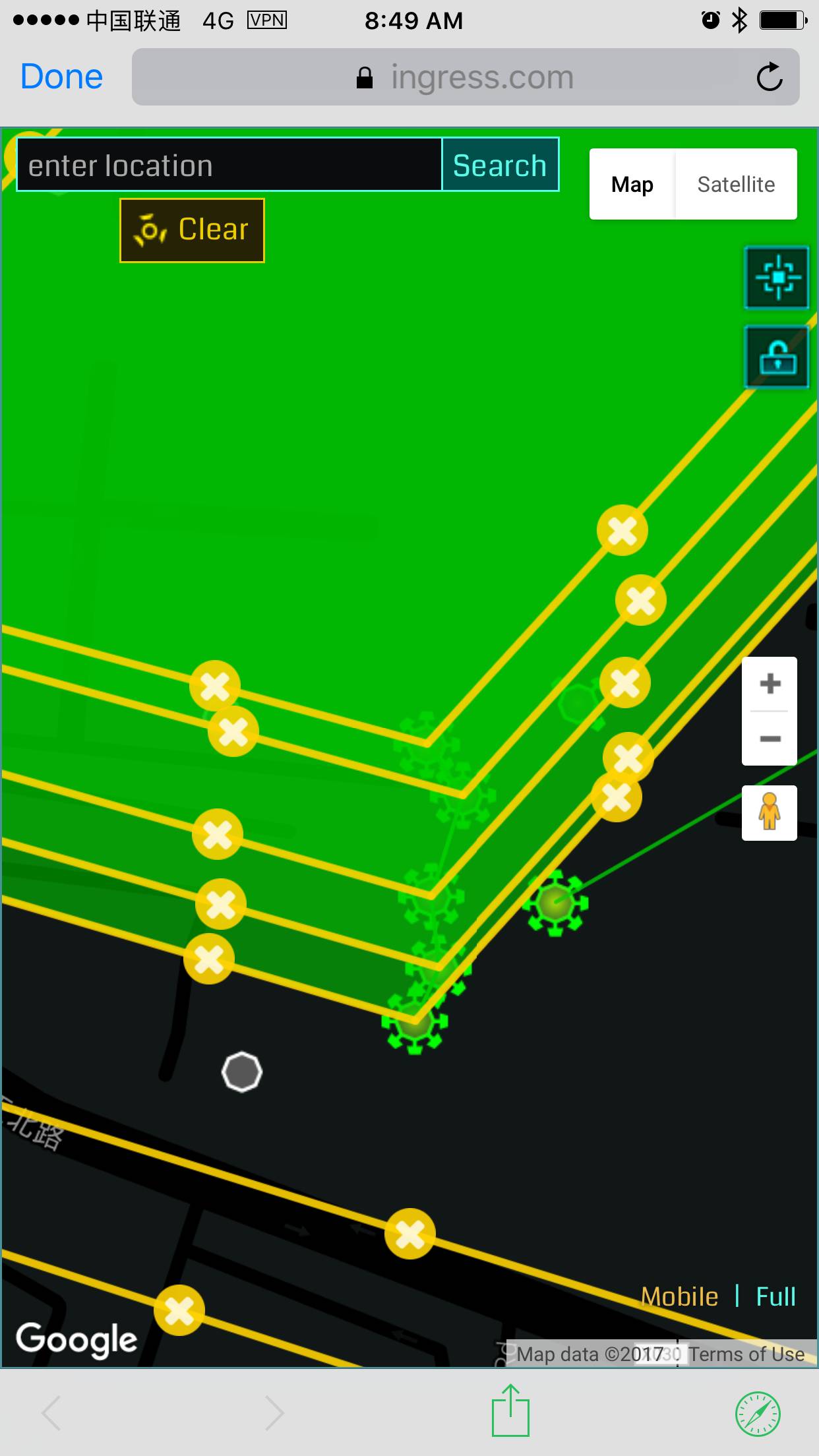Zoom in on the map

point(770,684)
